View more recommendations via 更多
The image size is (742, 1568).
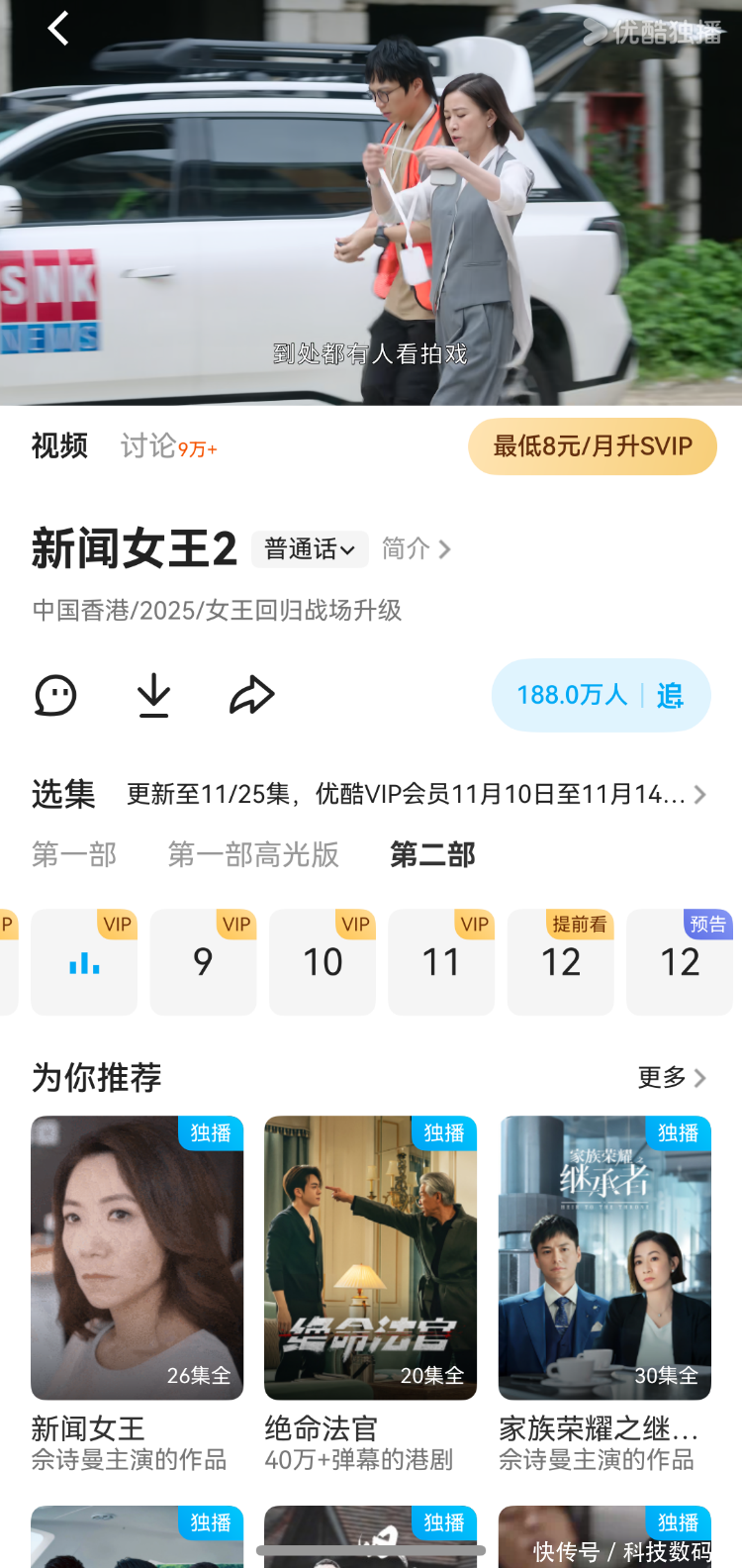671,1077
